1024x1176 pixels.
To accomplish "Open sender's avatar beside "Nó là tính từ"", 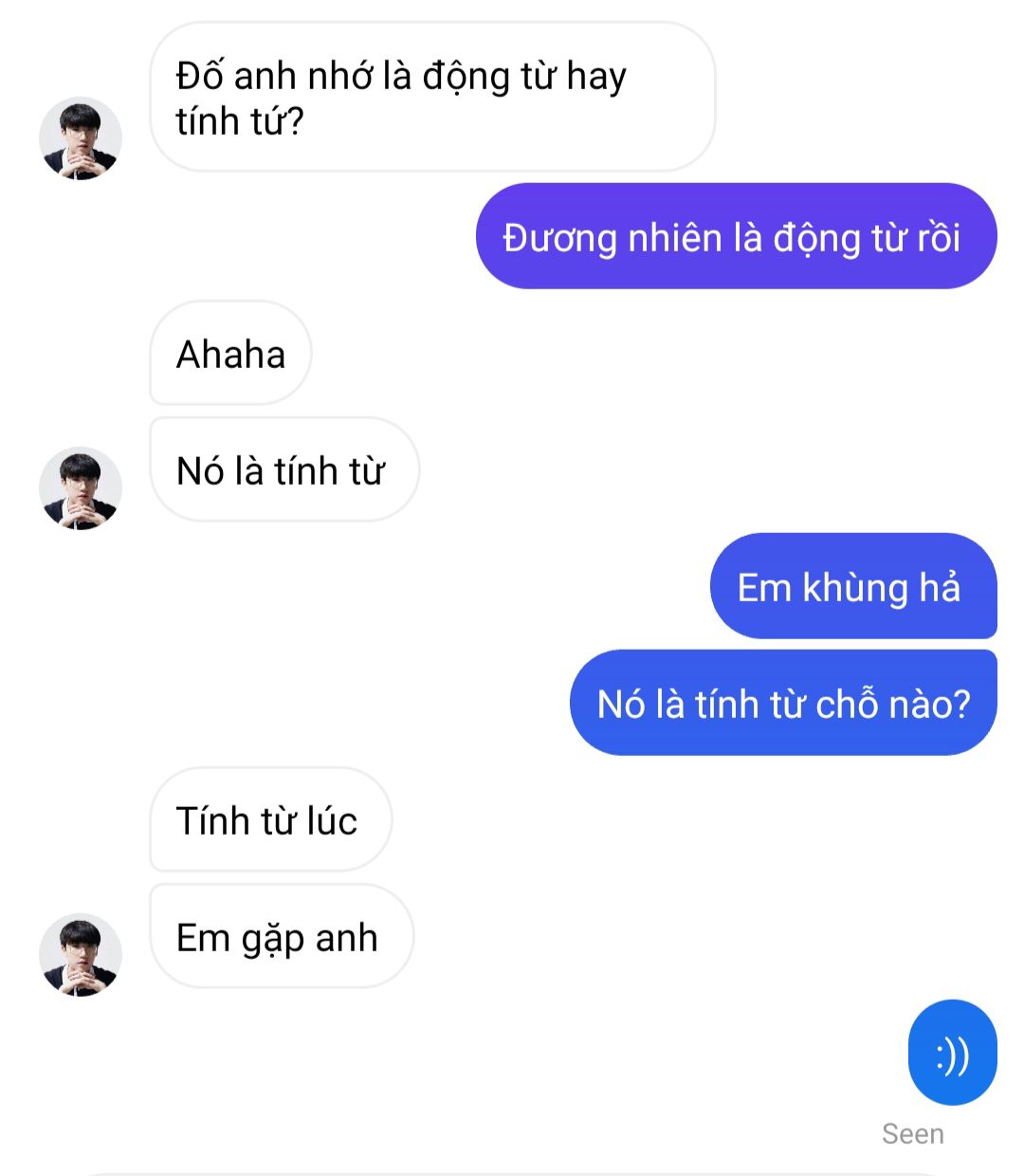I will [81, 488].
